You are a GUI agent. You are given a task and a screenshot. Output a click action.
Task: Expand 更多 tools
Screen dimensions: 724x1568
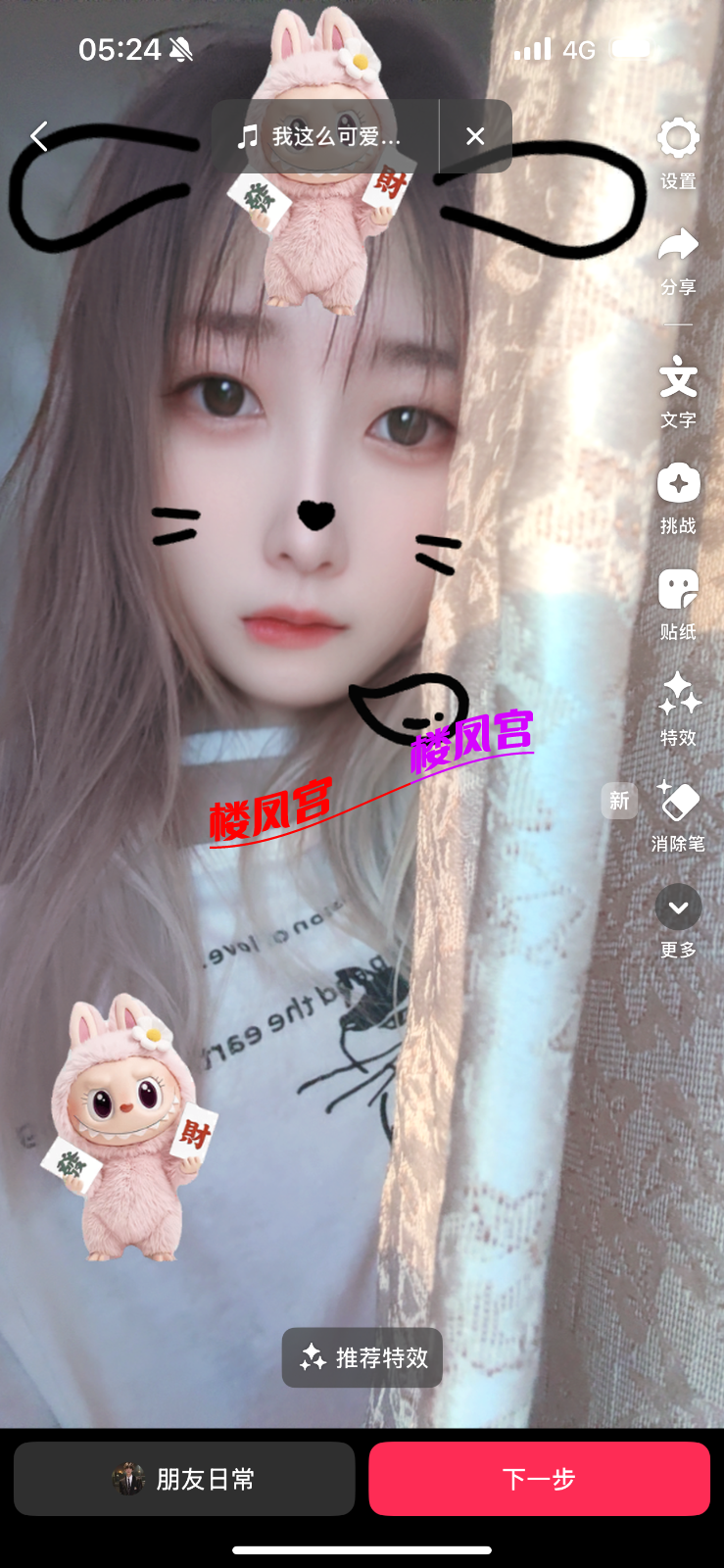pos(678,920)
